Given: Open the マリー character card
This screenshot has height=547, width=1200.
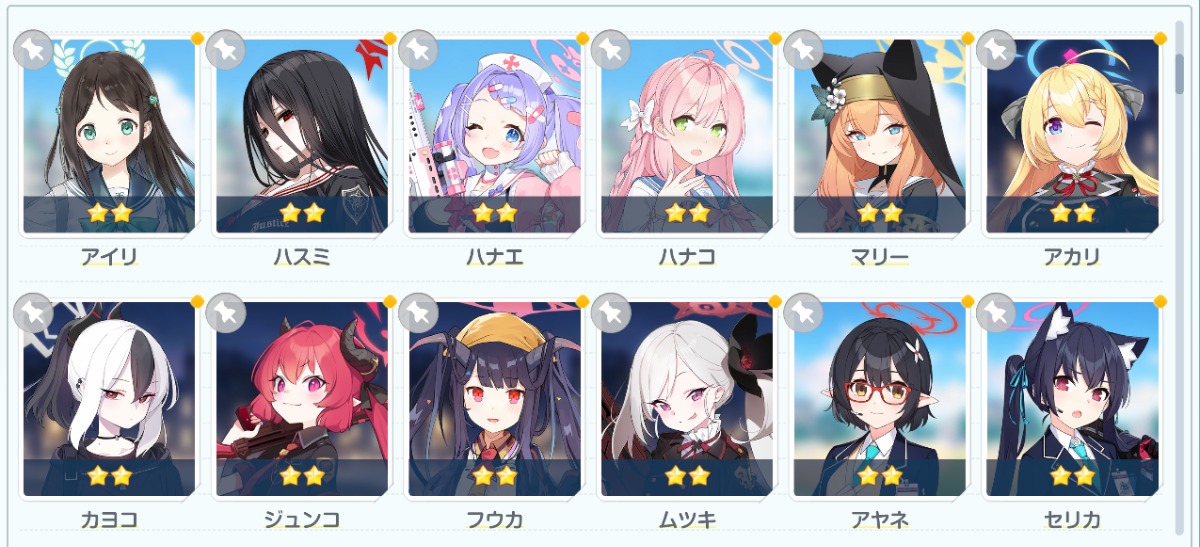Looking at the screenshot, I should point(880,140).
